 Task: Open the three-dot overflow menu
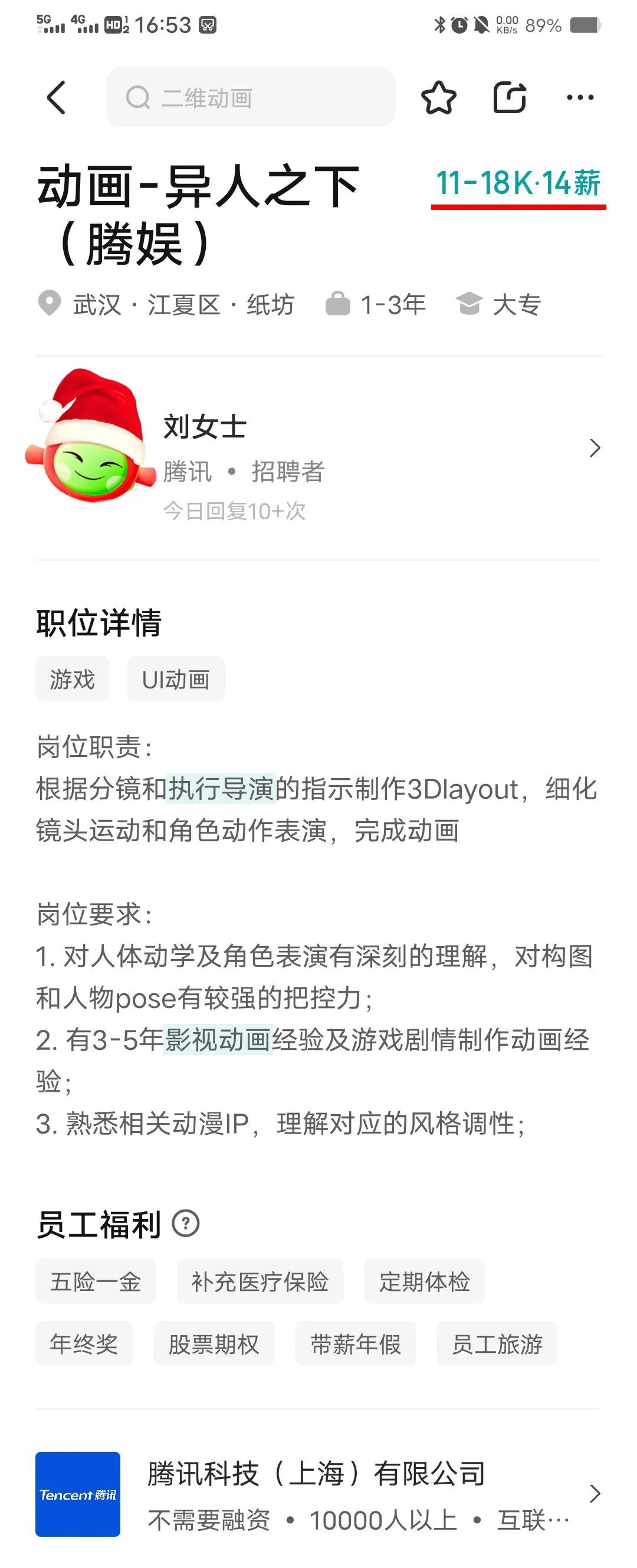(x=580, y=97)
